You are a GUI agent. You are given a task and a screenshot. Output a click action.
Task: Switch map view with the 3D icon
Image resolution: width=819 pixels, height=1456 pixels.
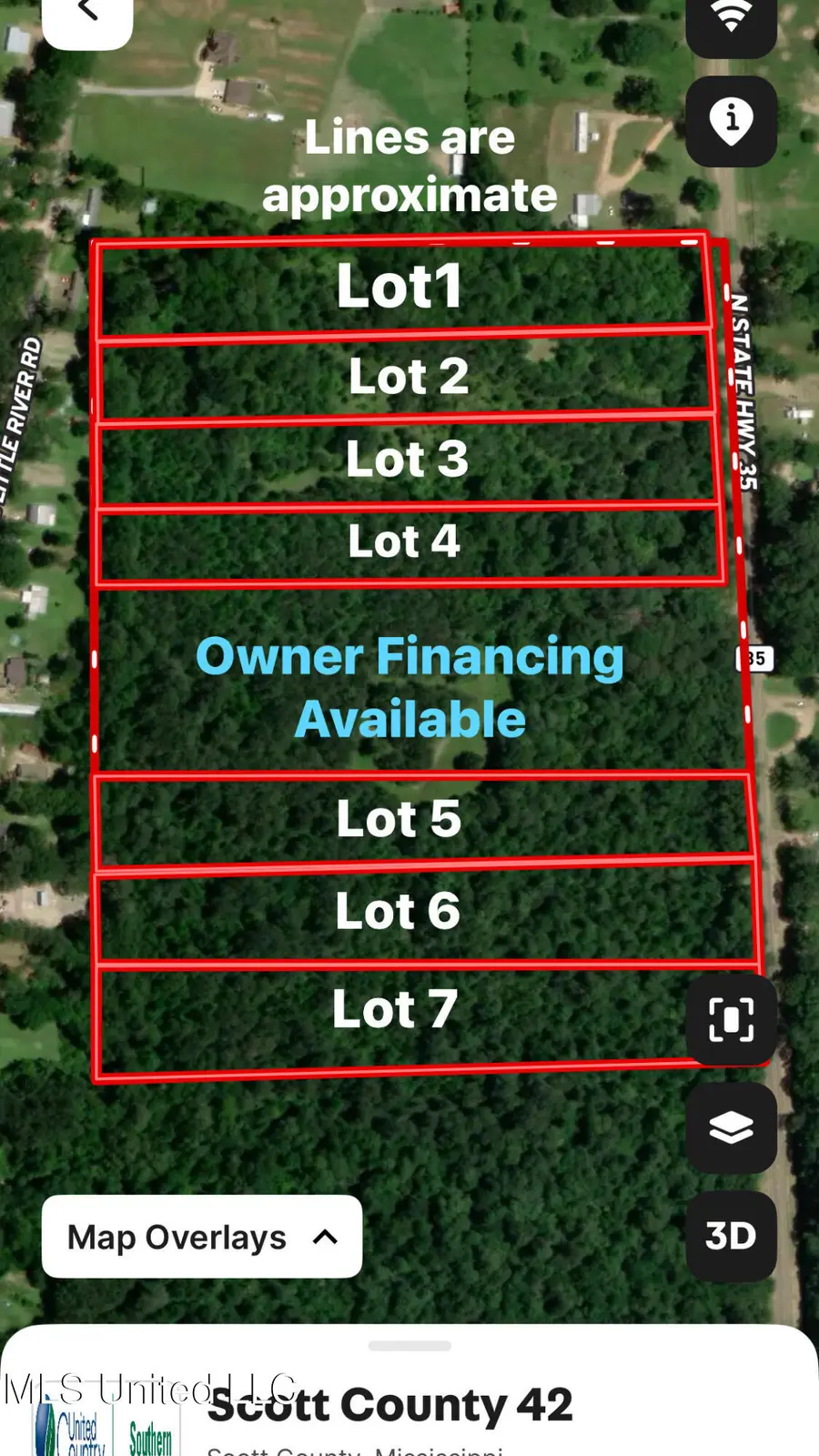click(732, 1236)
